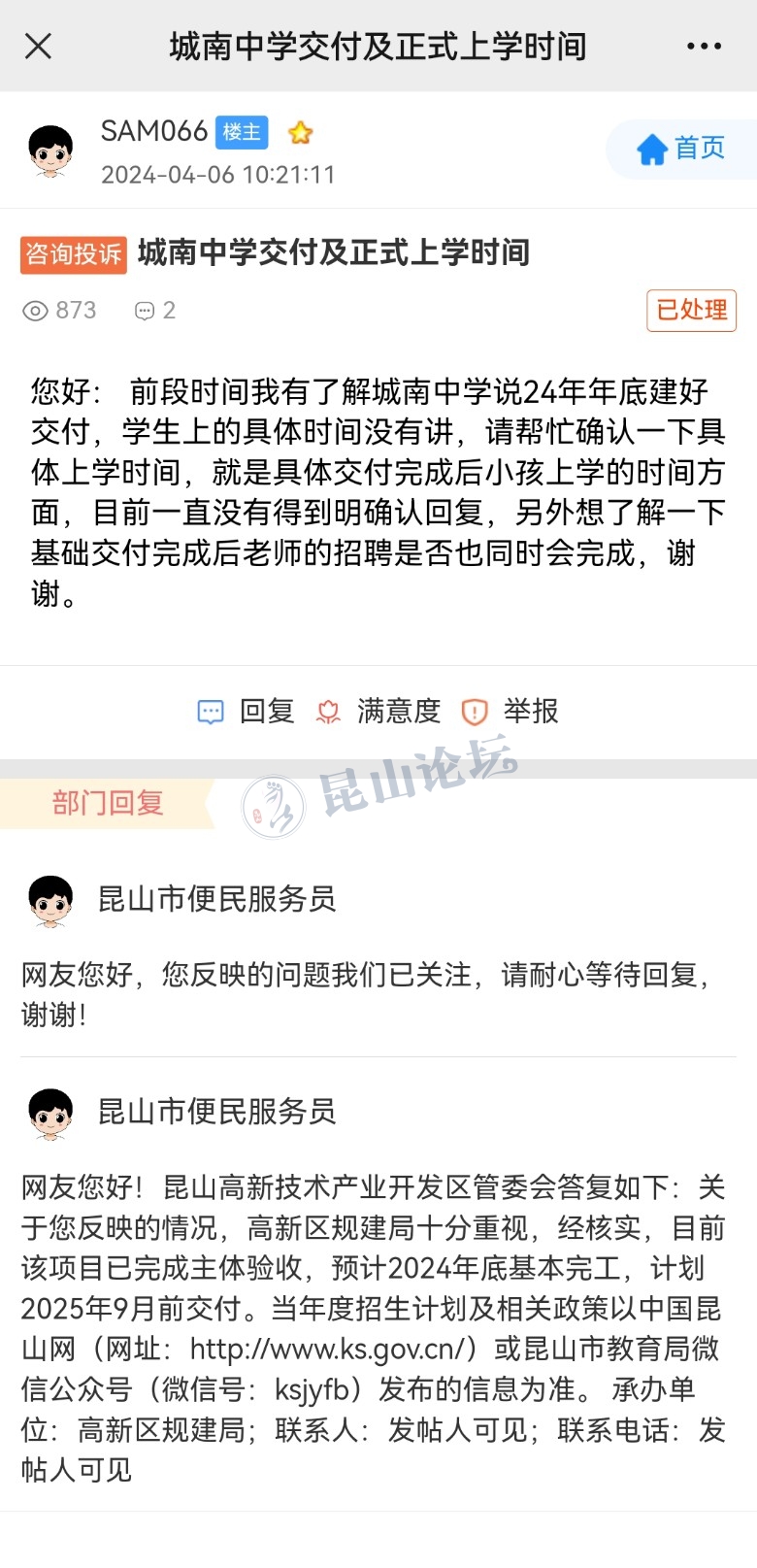Rate with the 满意度 button
Viewport: 757px width, 1568px height.
[379, 712]
